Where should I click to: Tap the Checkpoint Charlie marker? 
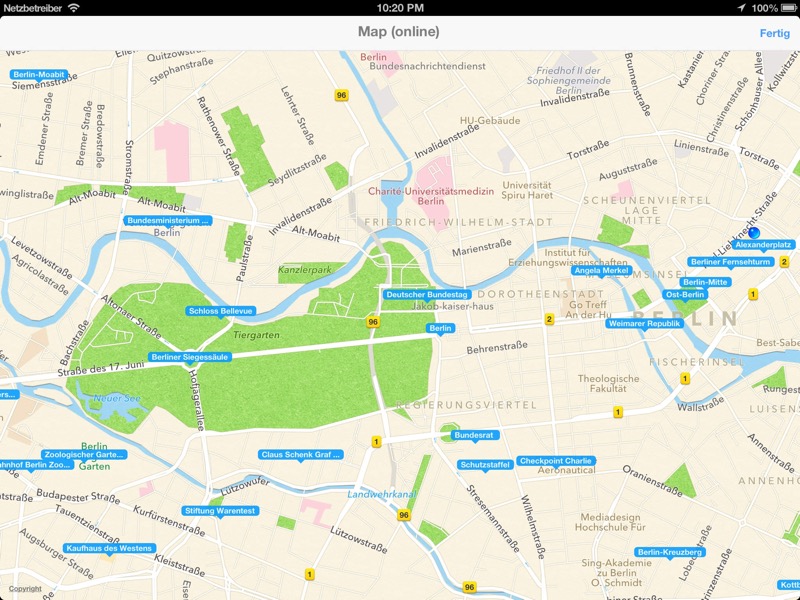click(x=556, y=461)
